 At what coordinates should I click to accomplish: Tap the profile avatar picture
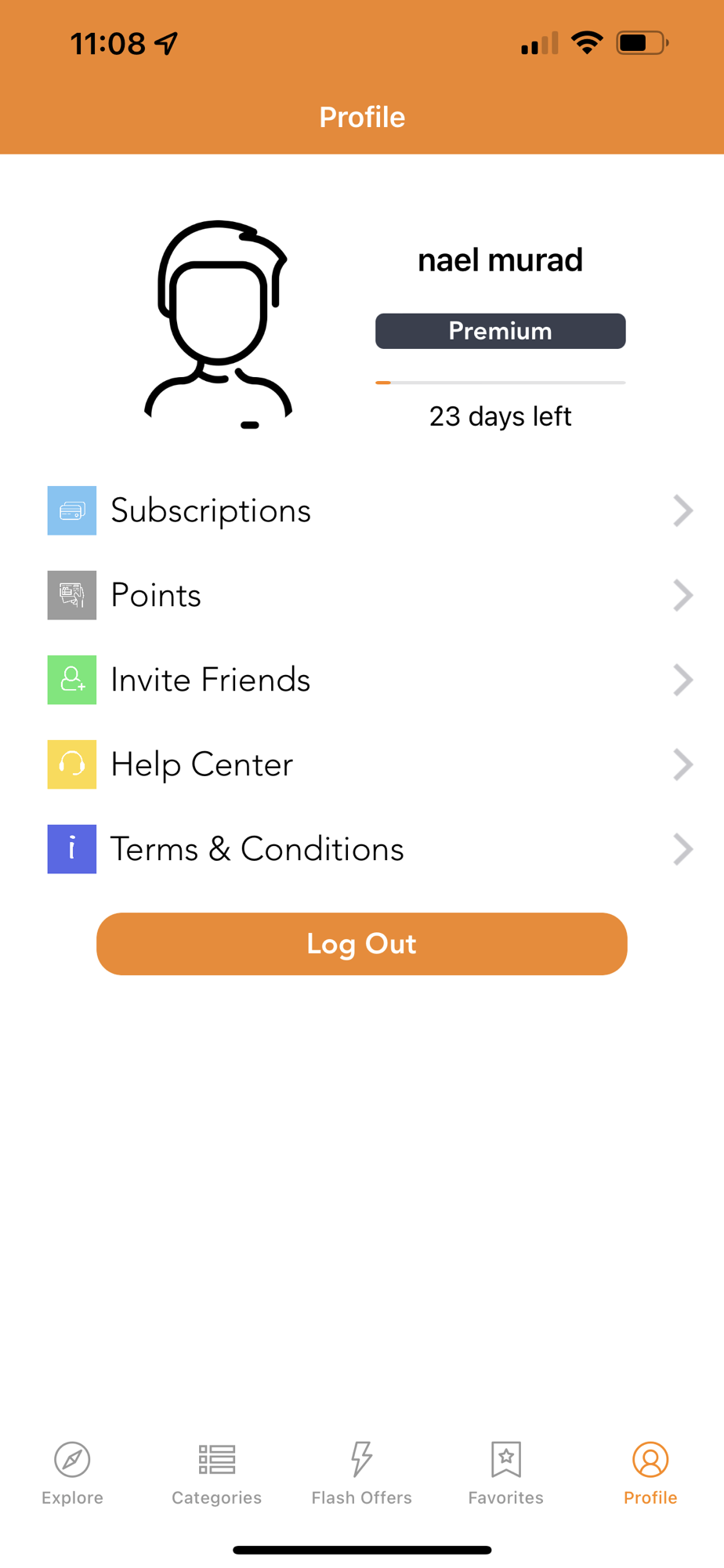[219, 324]
